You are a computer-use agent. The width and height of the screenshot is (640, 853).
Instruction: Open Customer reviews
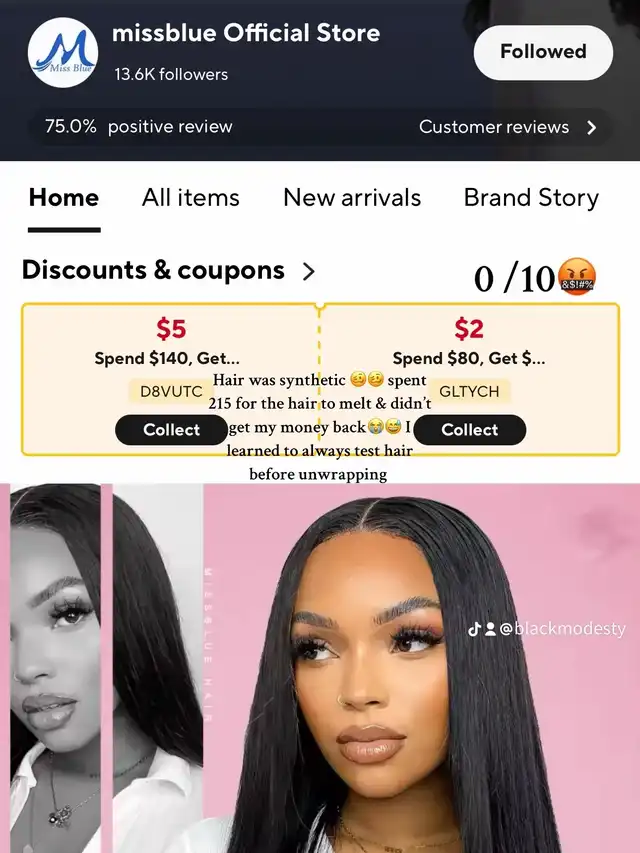click(507, 127)
